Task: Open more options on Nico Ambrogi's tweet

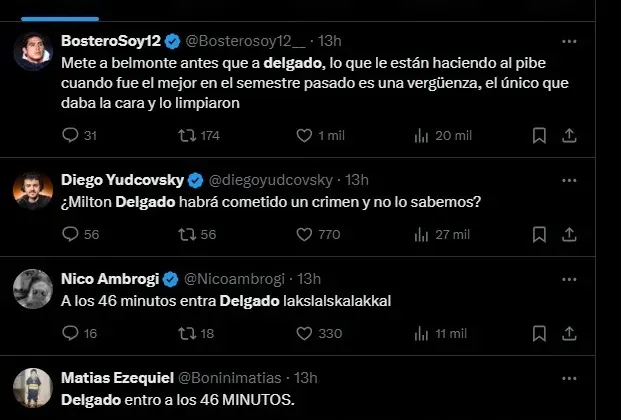Action: coord(569,279)
